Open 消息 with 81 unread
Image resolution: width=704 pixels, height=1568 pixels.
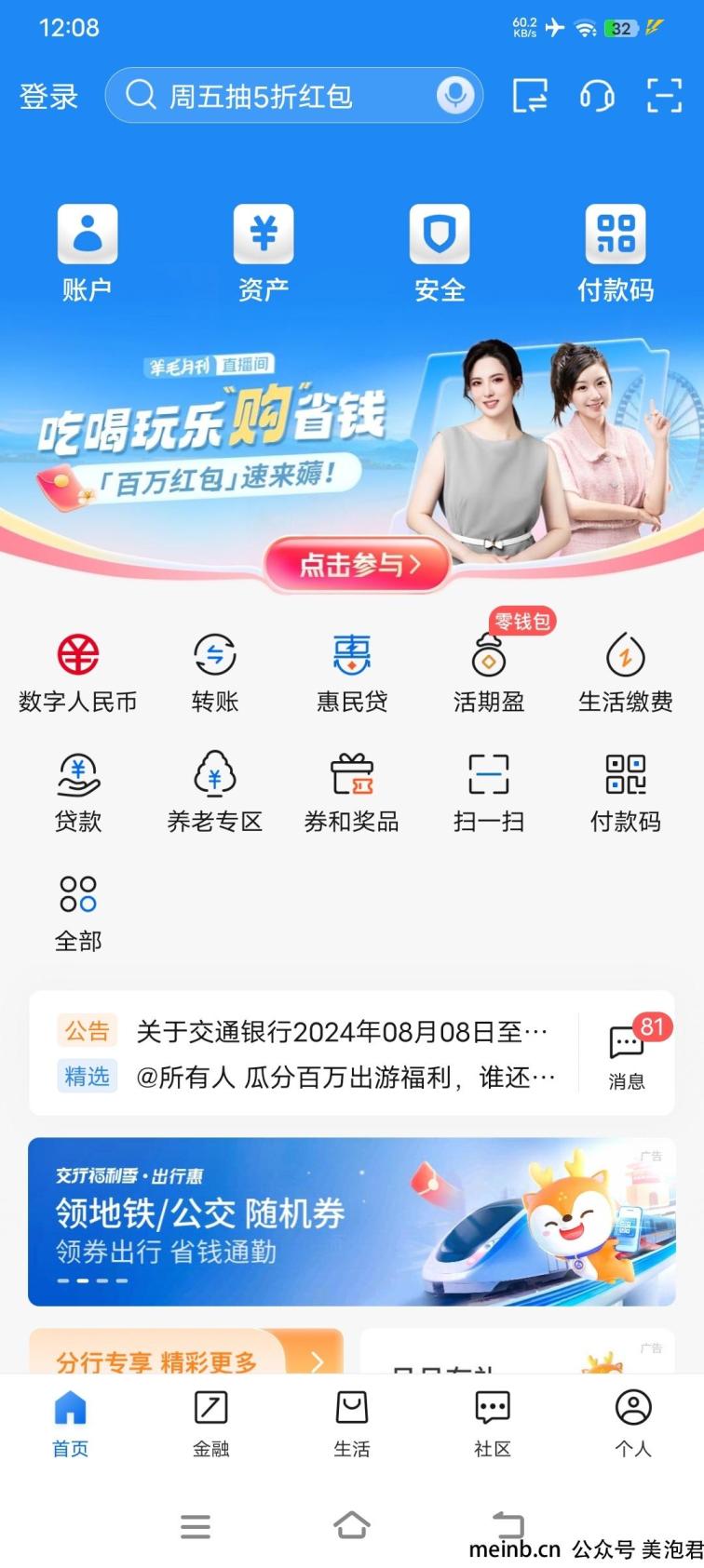(628, 1053)
